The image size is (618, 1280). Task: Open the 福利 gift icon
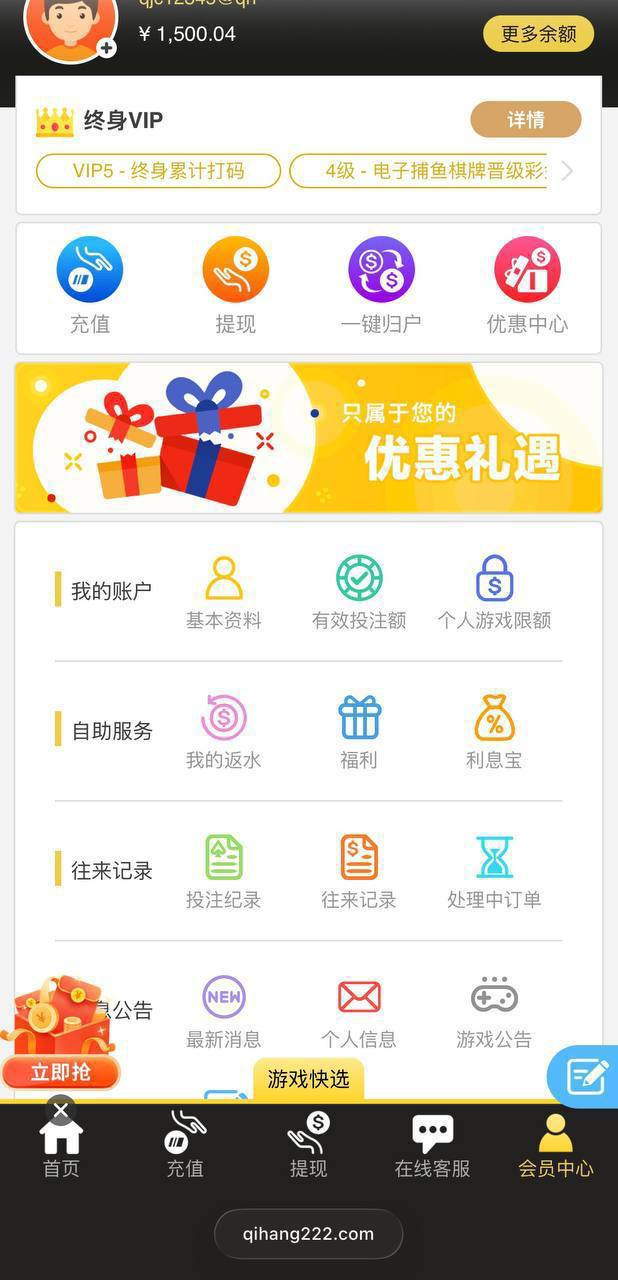pos(359,733)
